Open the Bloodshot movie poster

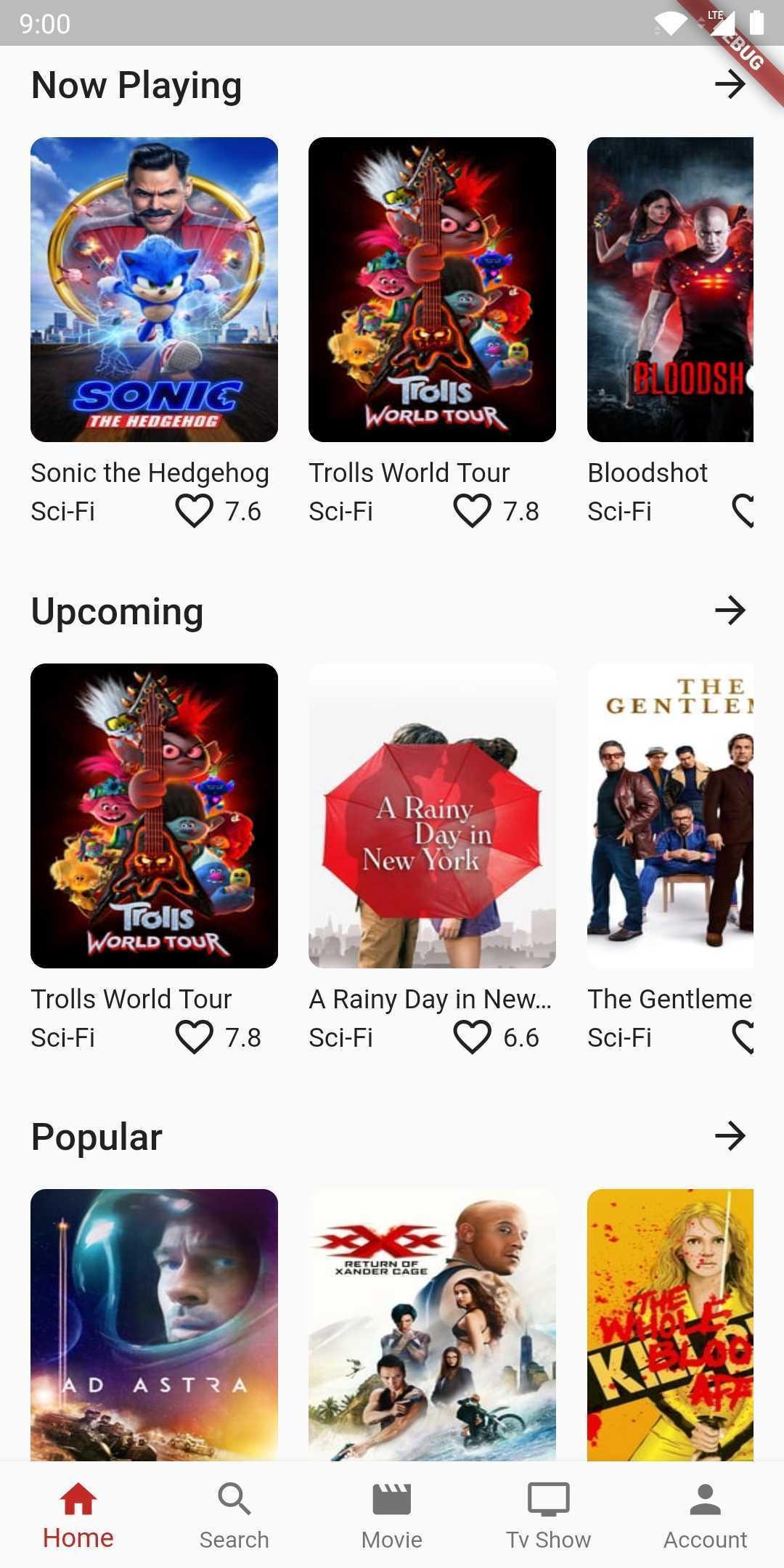tap(670, 290)
